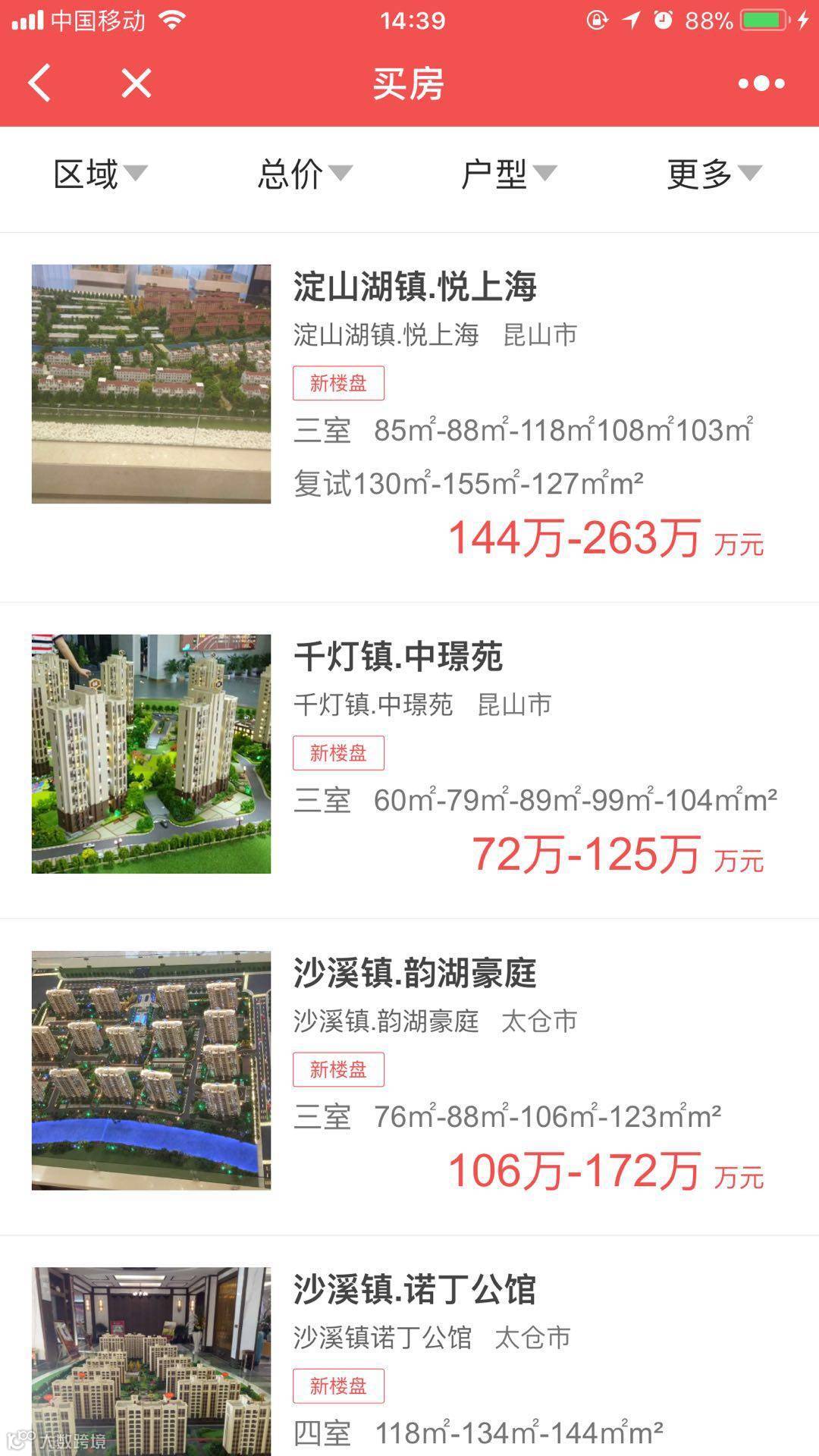
Task: Open the 淀山湖镇.悦上海 listing
Action: pos(415,287)
